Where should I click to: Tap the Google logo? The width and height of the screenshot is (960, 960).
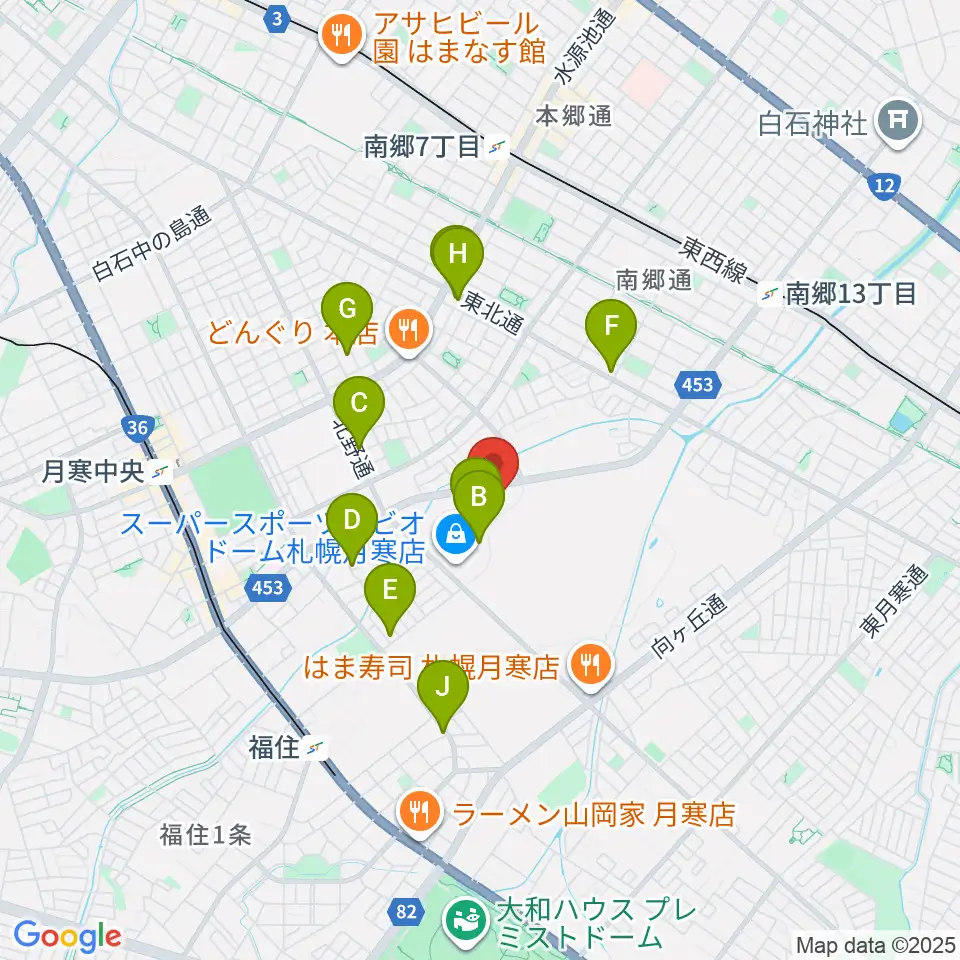click(67, 937)
